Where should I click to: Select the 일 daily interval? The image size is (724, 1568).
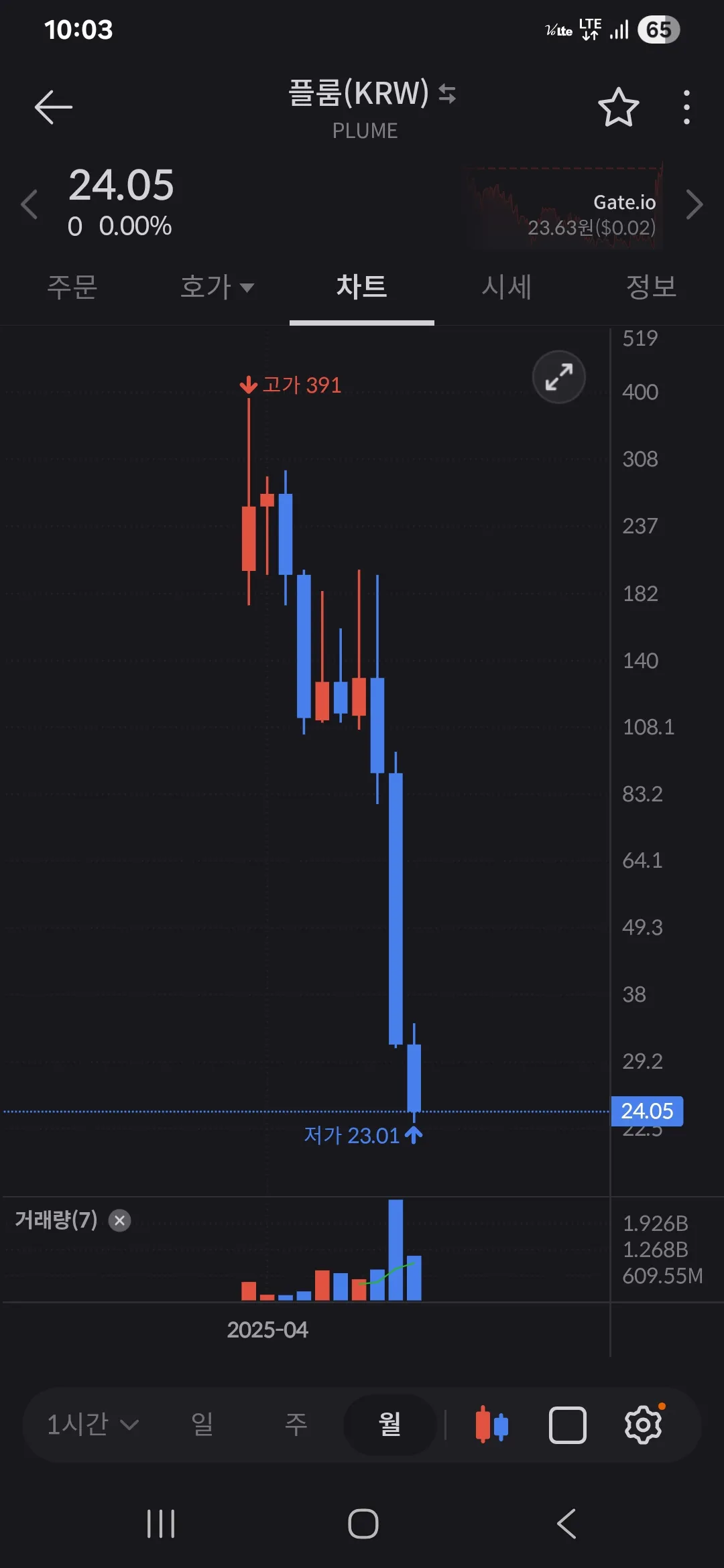pos(202,1425)
